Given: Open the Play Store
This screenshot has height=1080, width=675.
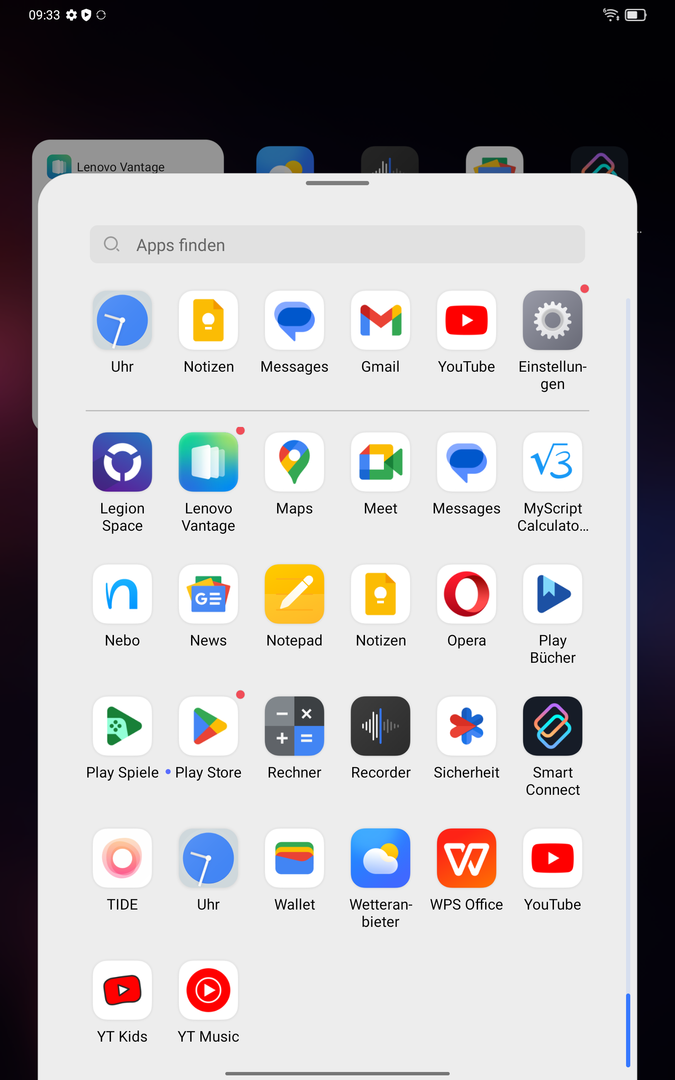Looking at the screenshot, I should coord(208,727).
